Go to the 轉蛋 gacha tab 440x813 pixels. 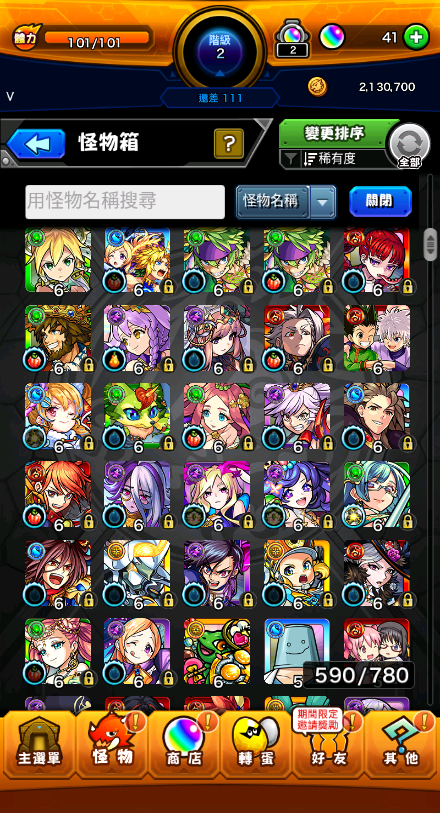click(x=256, y=741)
